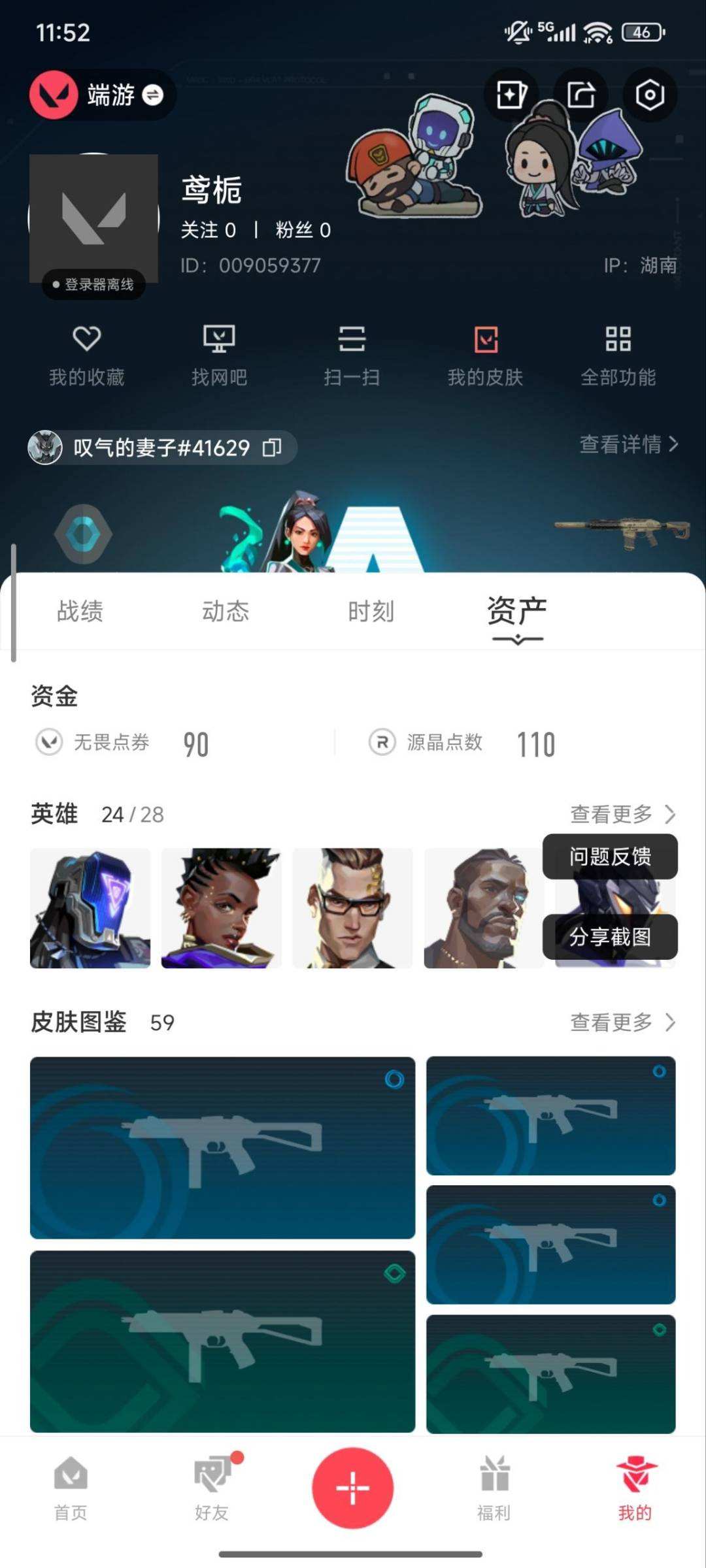View more in 皮肤图鉴 via 查看更多

[x=622, y=1022]
